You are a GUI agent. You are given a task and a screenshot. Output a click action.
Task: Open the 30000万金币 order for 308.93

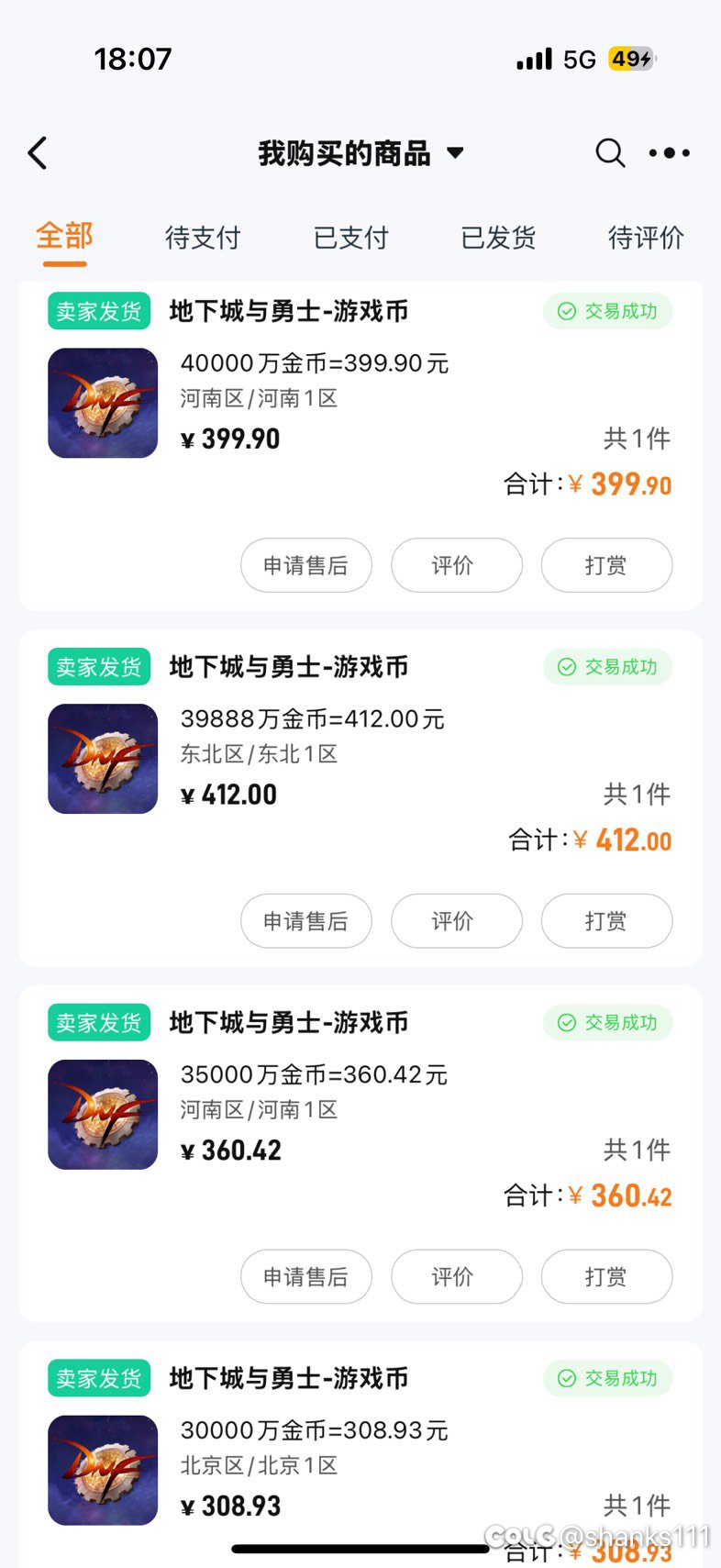coord(314,1430)
